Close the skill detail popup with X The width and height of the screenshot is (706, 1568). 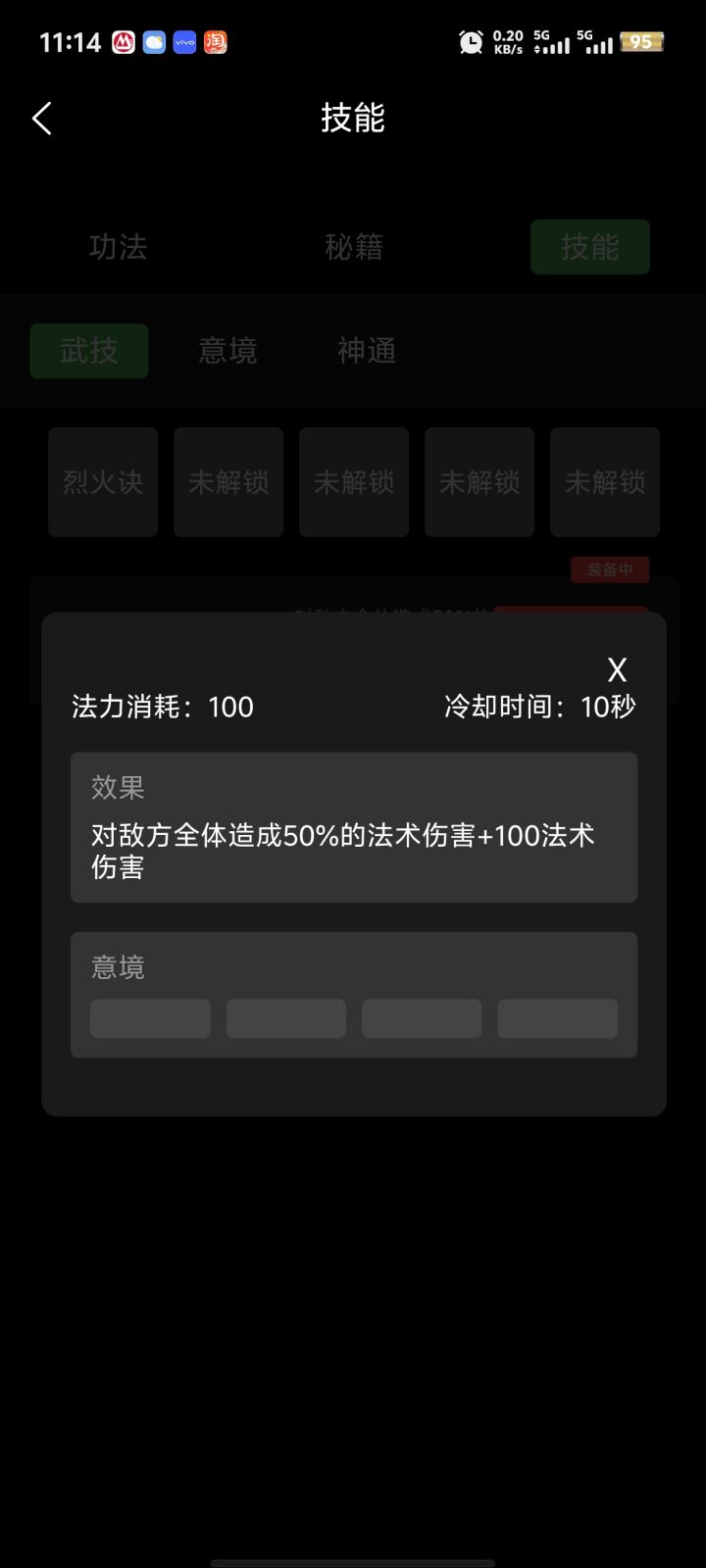(x=617, y=669)
